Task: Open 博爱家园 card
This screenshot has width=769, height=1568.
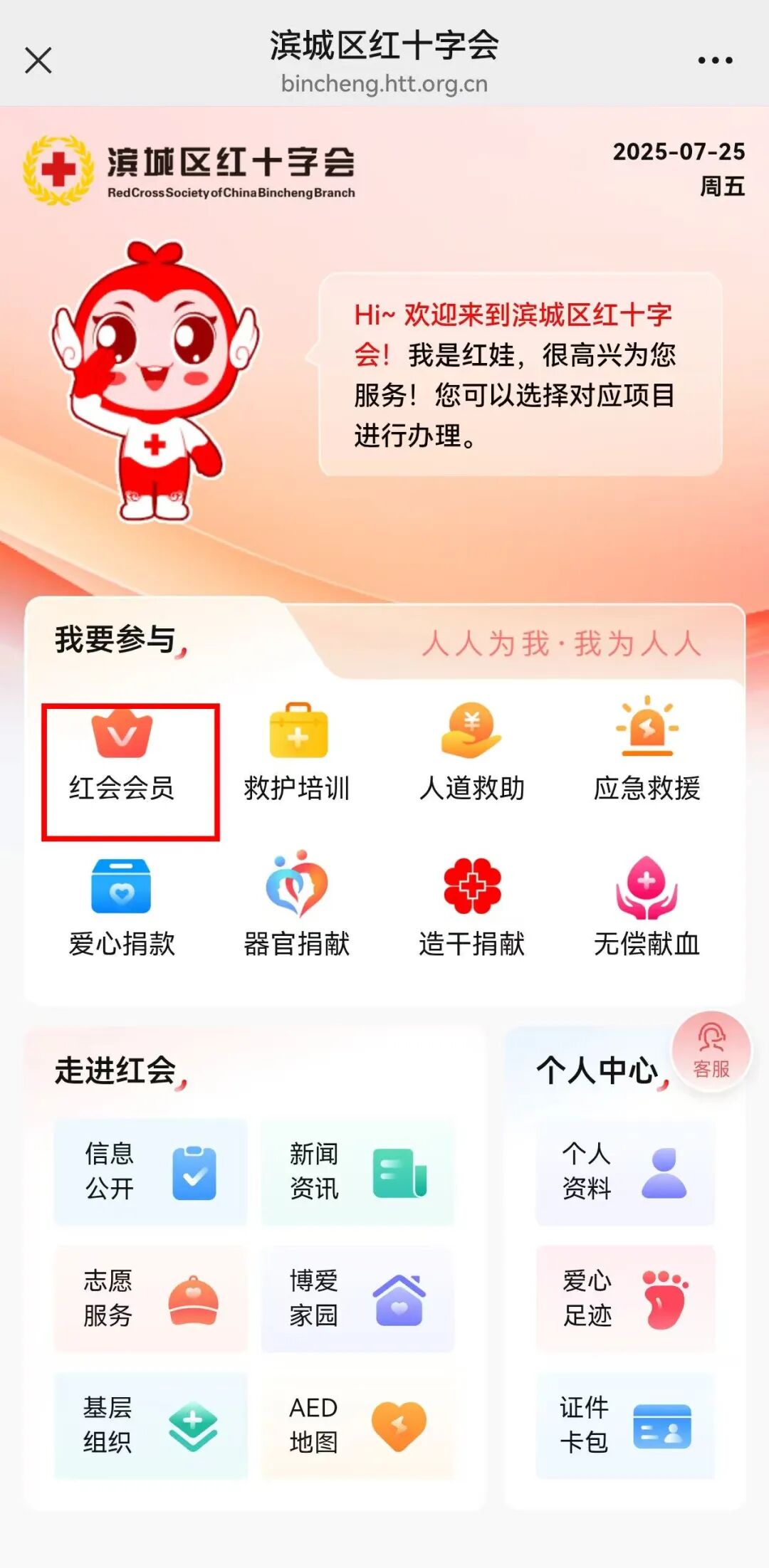Action: (357, 1298)
